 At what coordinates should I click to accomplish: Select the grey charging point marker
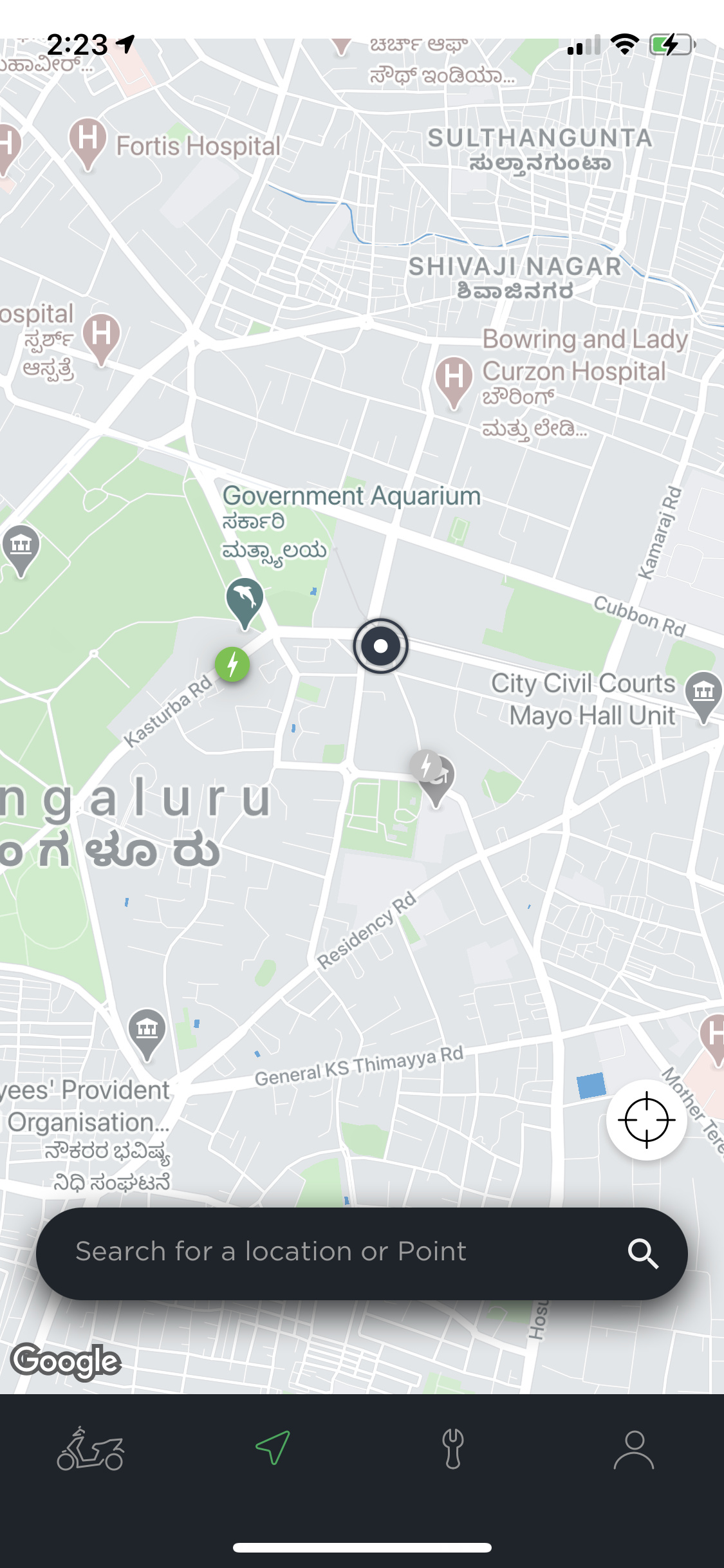click(425, 765)
